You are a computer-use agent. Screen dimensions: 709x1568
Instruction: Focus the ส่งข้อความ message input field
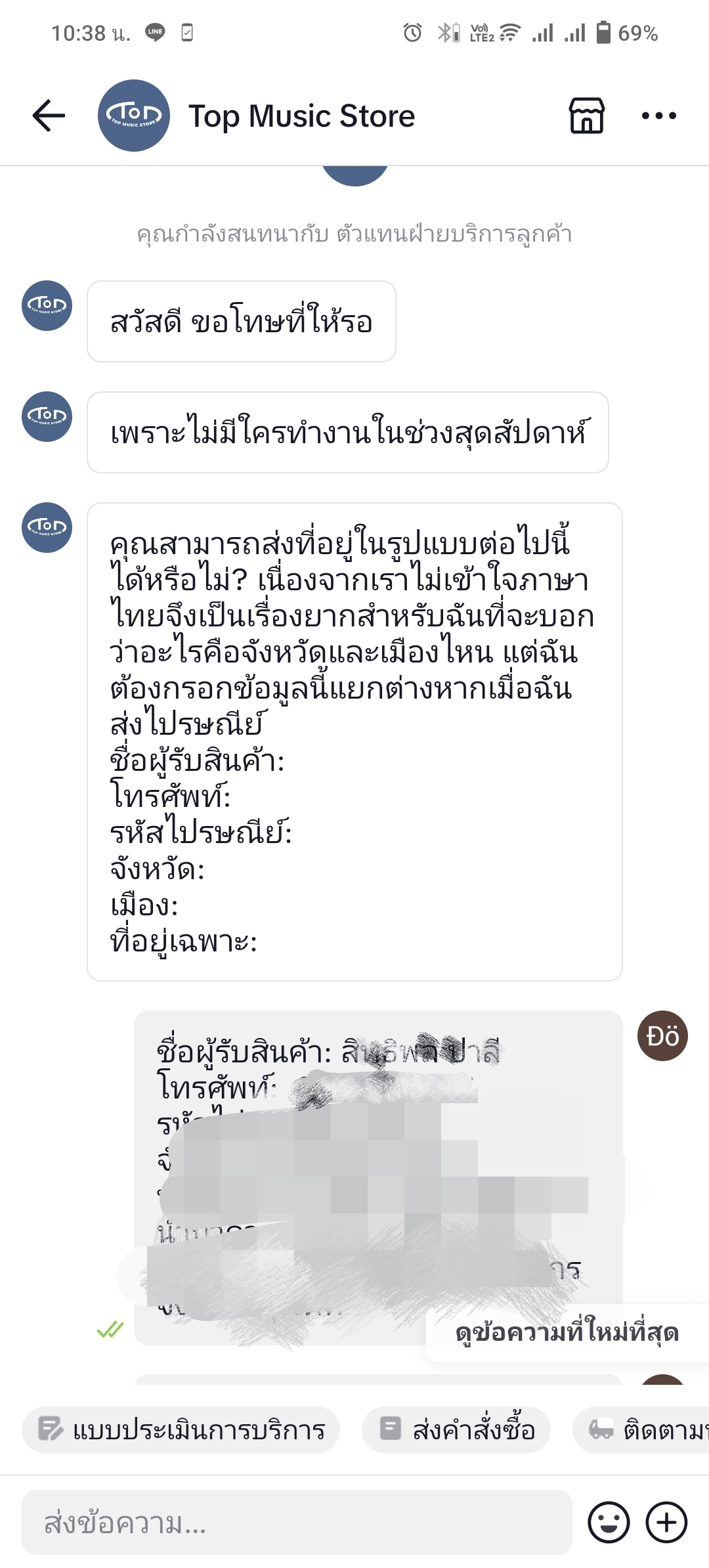point(297,1522)
